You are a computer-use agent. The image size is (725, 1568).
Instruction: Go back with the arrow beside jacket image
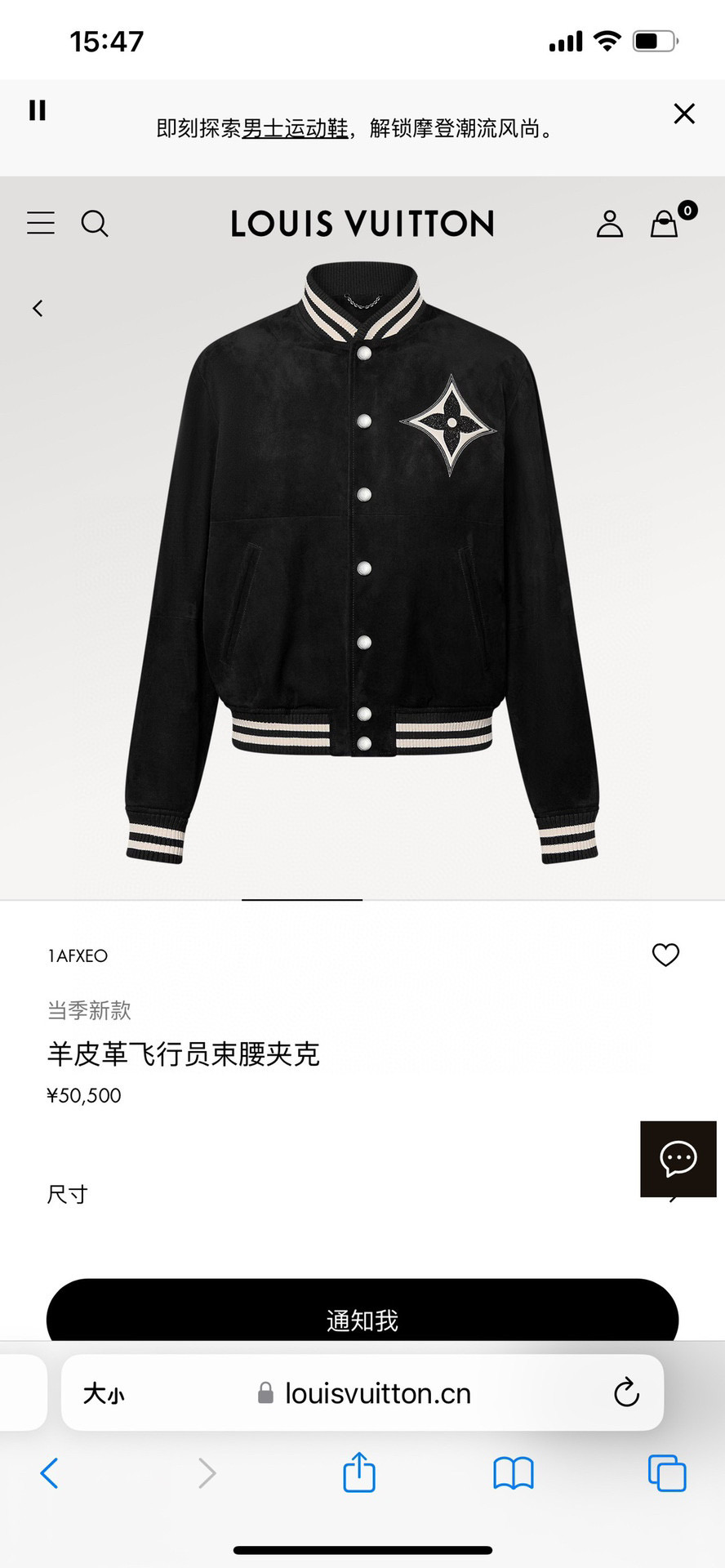pos(38,308)
